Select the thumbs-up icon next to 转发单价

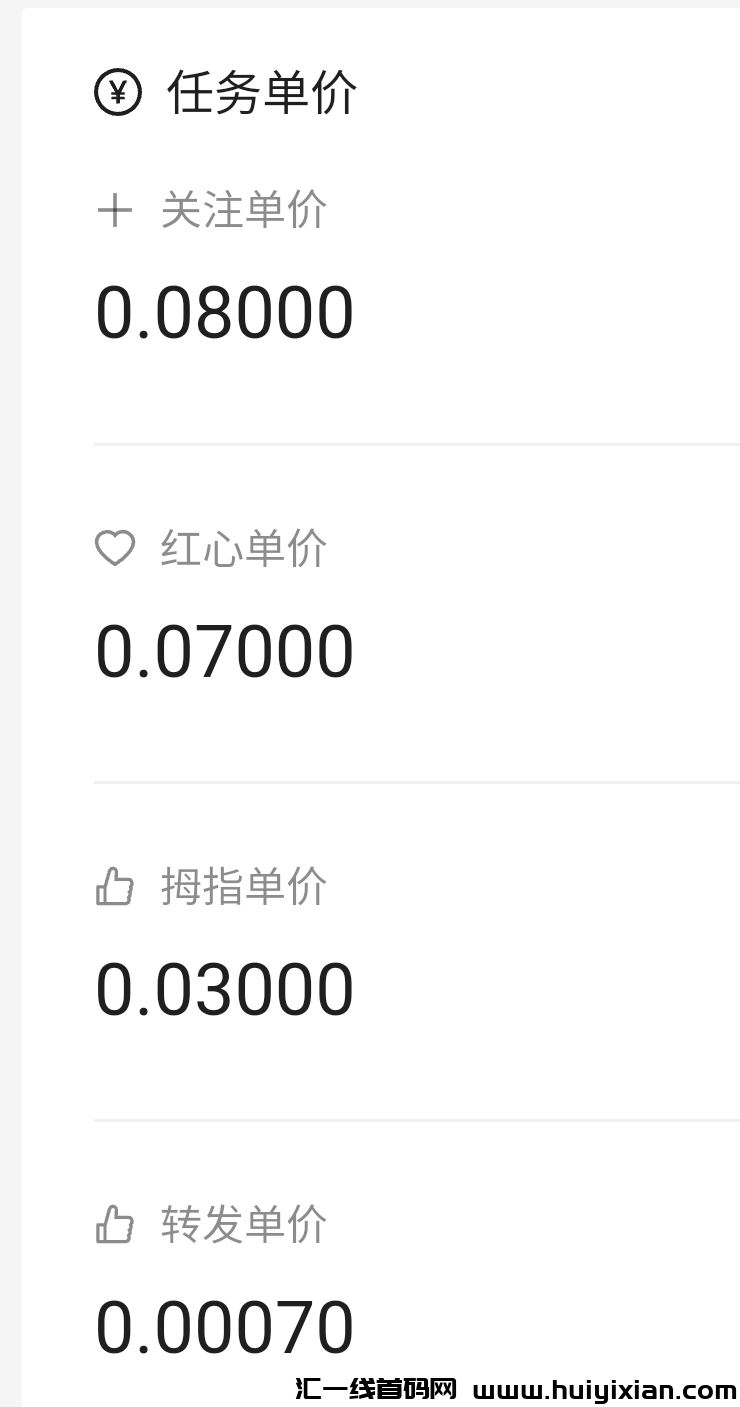pos(115,1223)
